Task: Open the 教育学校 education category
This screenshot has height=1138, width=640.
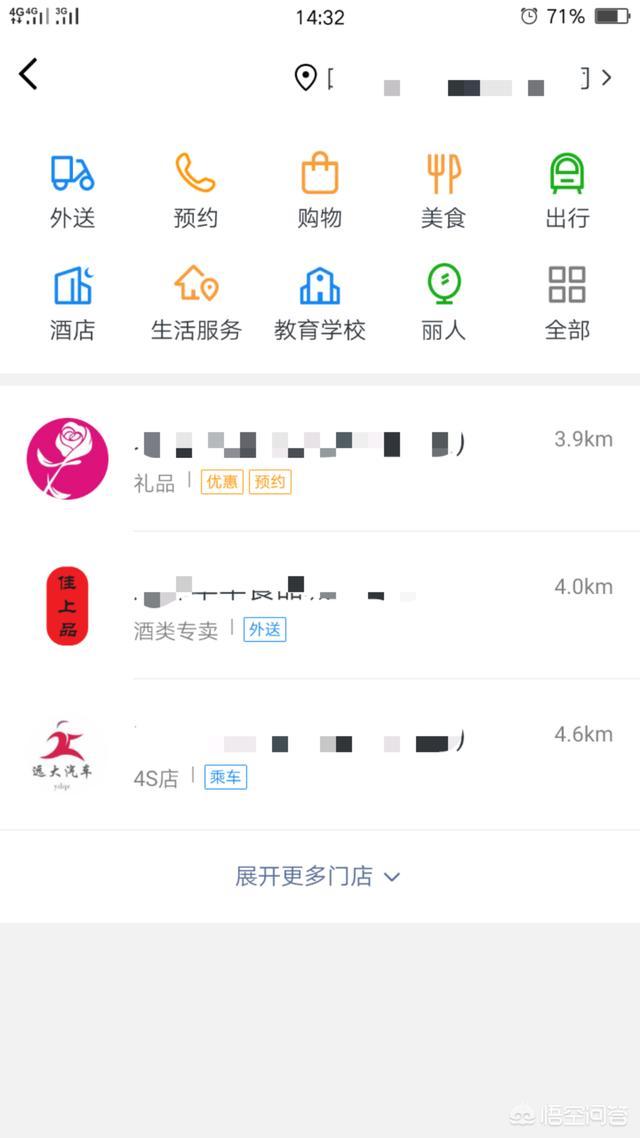Action: [320, 303]
